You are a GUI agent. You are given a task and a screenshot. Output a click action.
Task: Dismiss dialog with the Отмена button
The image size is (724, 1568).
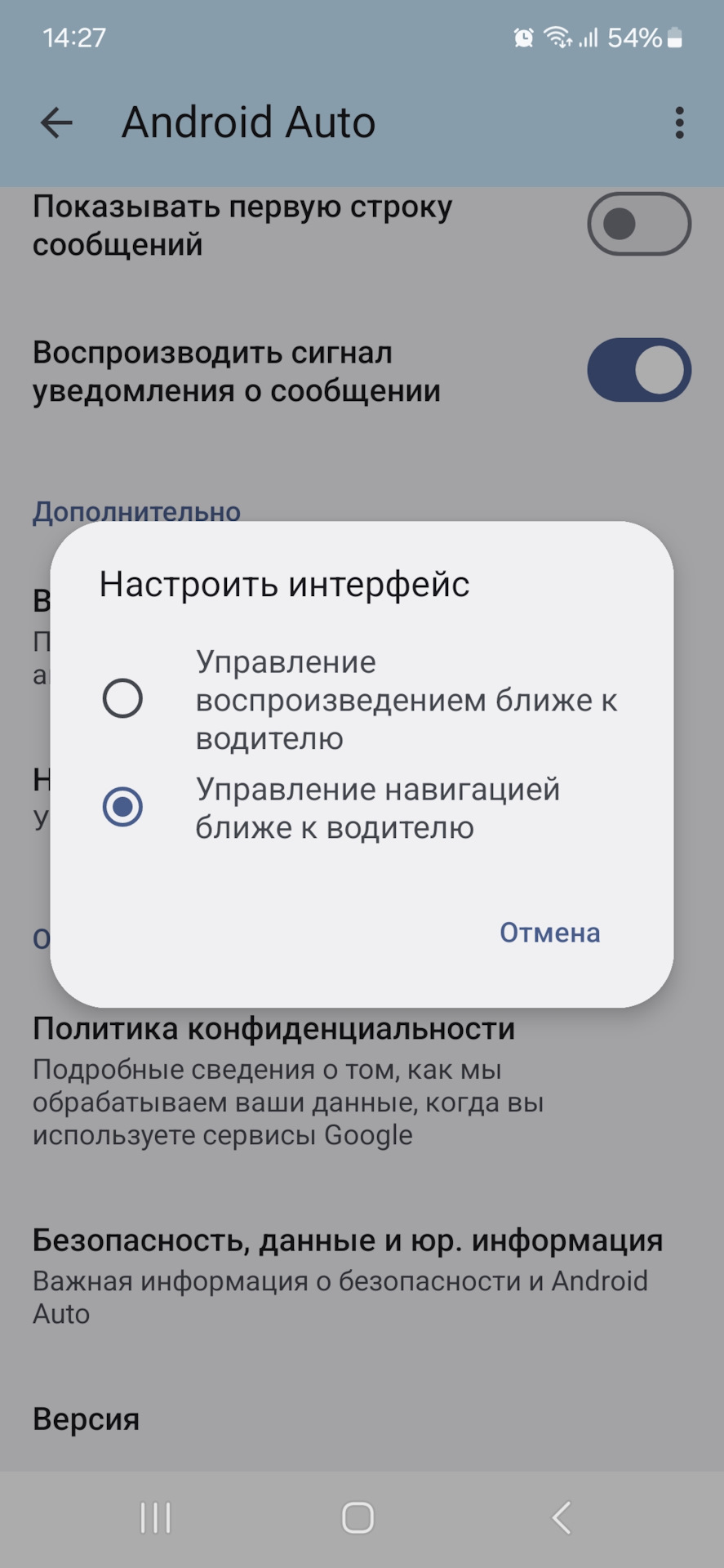pyautogui.click(x=549, y=933)
